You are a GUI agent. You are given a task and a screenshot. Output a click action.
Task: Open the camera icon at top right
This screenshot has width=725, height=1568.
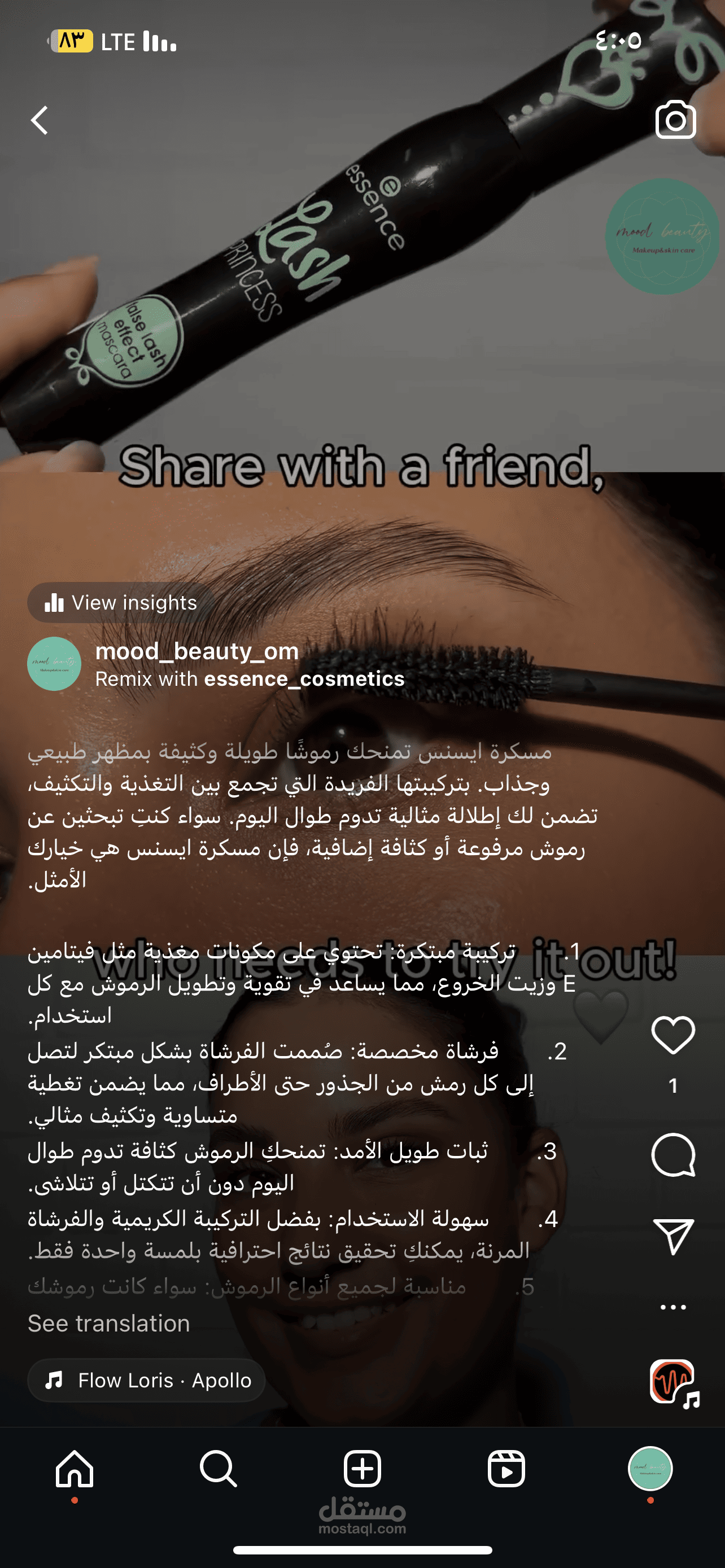[676, 120]
